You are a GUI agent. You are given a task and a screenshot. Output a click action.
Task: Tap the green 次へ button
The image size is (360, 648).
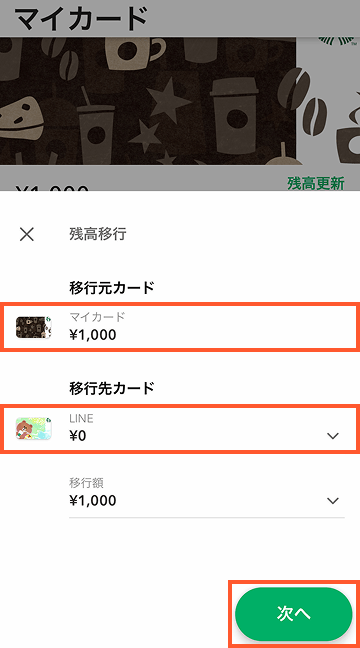[293, 614]
